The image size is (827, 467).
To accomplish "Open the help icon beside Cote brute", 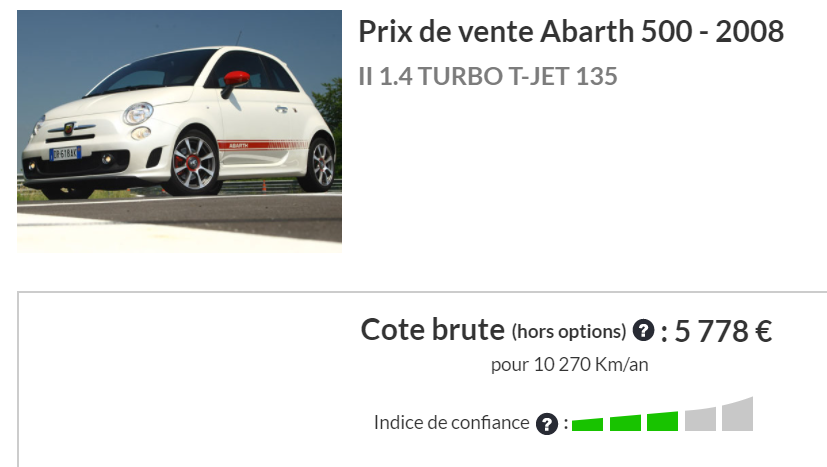I will (645, 330).
